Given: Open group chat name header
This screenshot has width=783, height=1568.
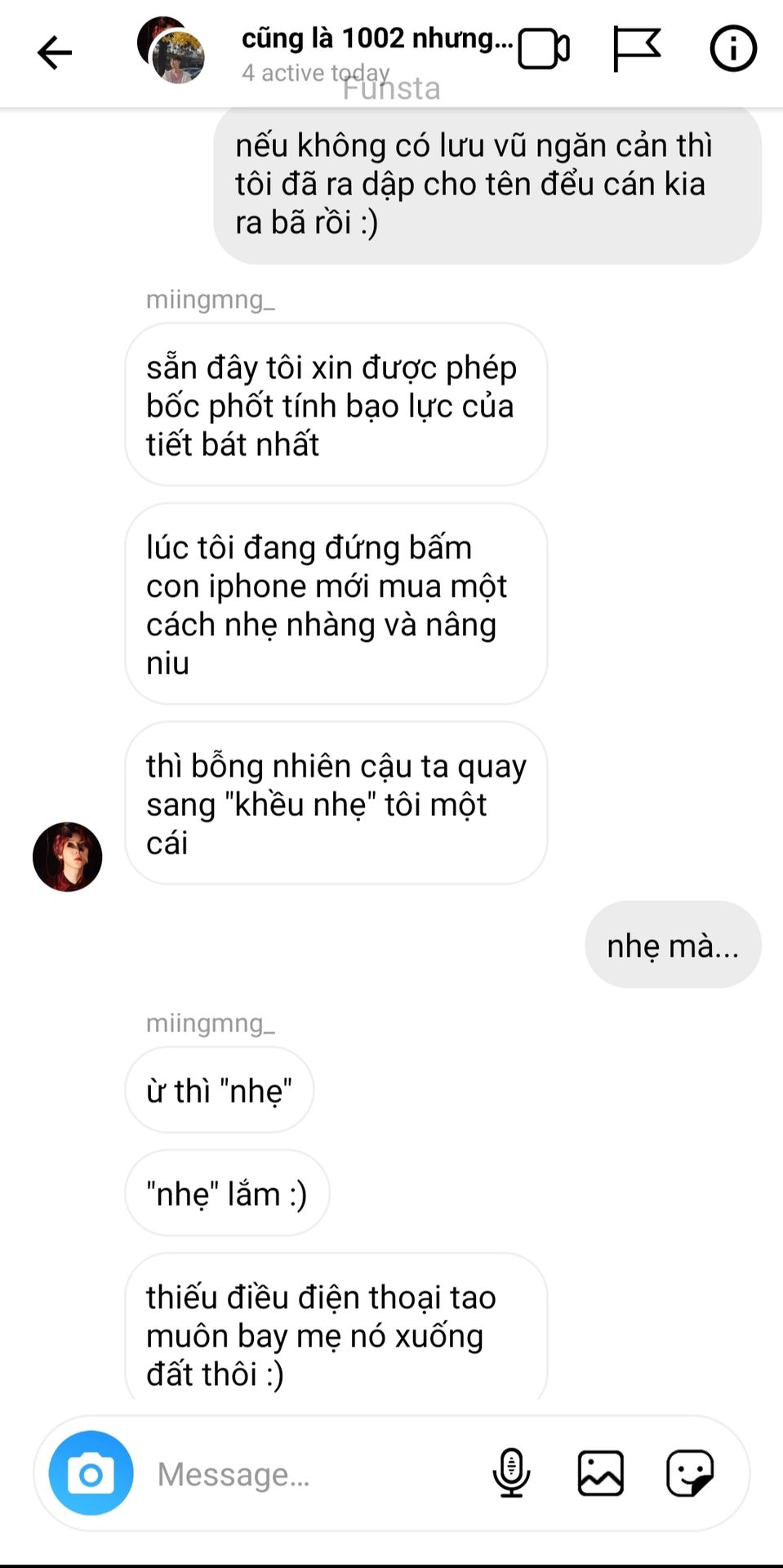Looking at the screenshot, I should 377,38.
